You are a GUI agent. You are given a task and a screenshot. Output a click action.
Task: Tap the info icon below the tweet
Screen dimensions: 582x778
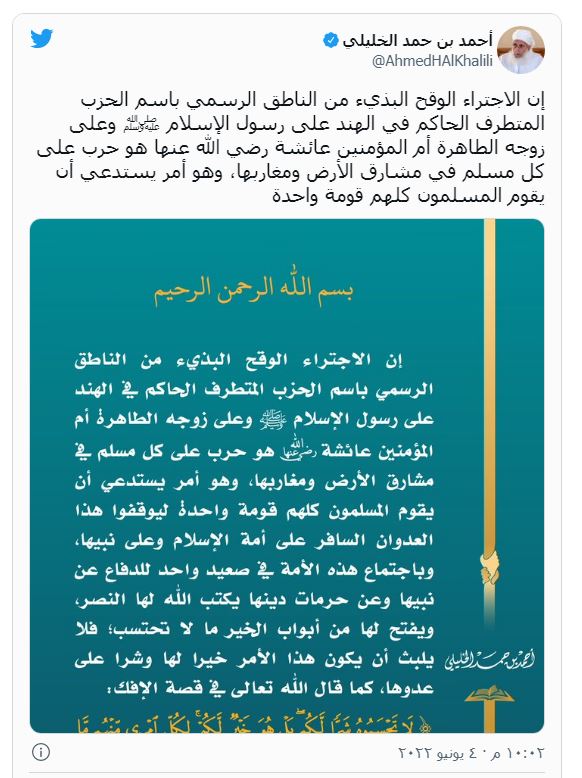click(41, 752)
